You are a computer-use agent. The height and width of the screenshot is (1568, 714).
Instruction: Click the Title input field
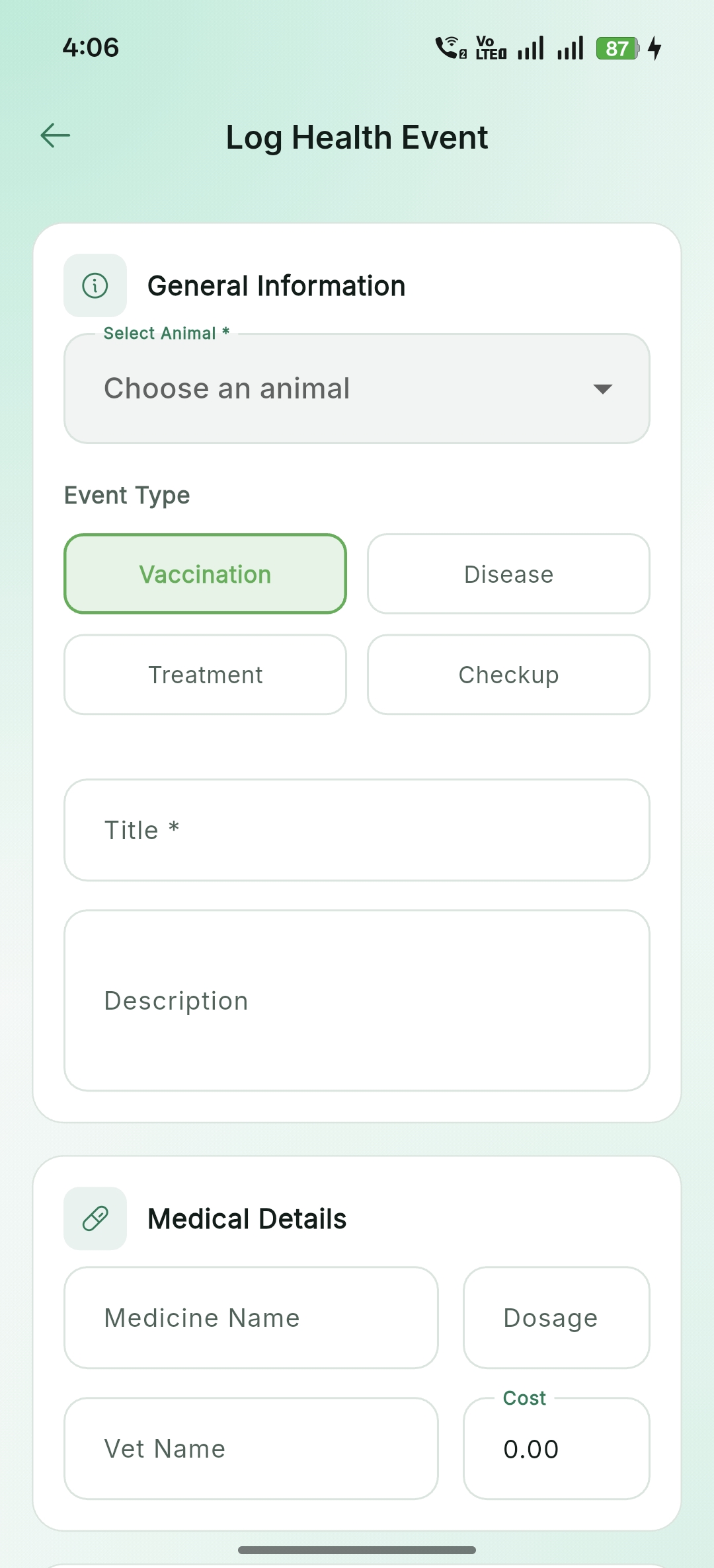[x=357, y=830]
